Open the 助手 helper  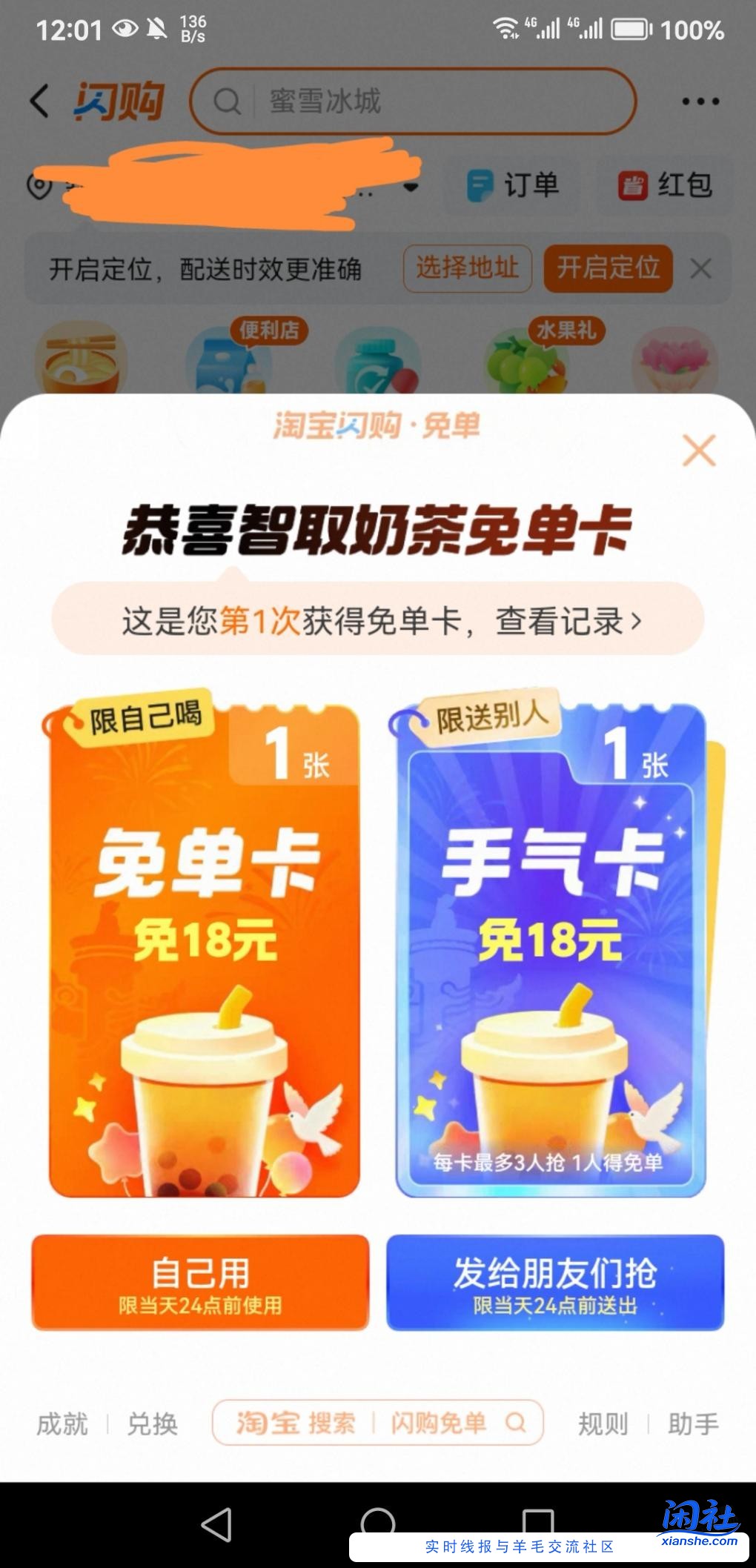[693, 1424]
